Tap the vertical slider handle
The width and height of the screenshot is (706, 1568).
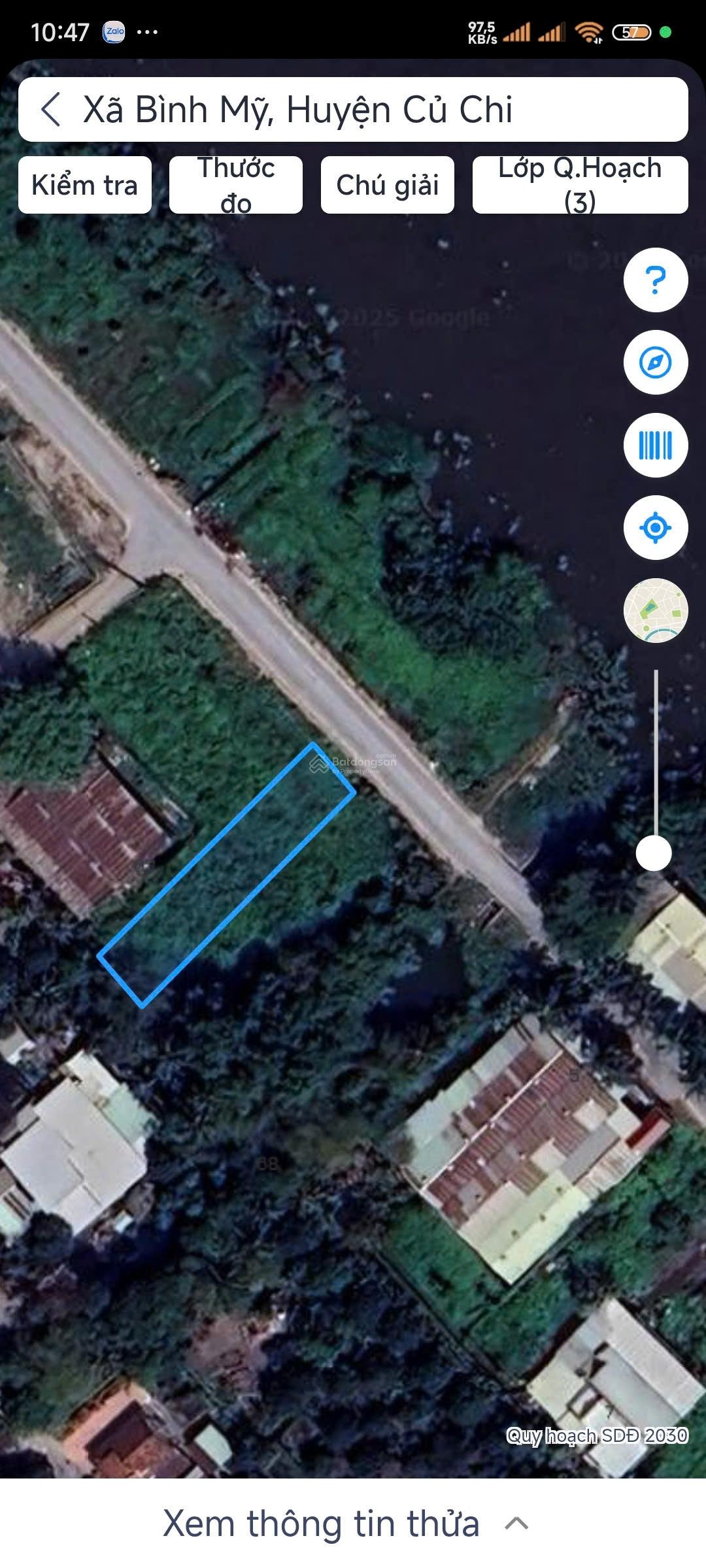tap(654, 853)
